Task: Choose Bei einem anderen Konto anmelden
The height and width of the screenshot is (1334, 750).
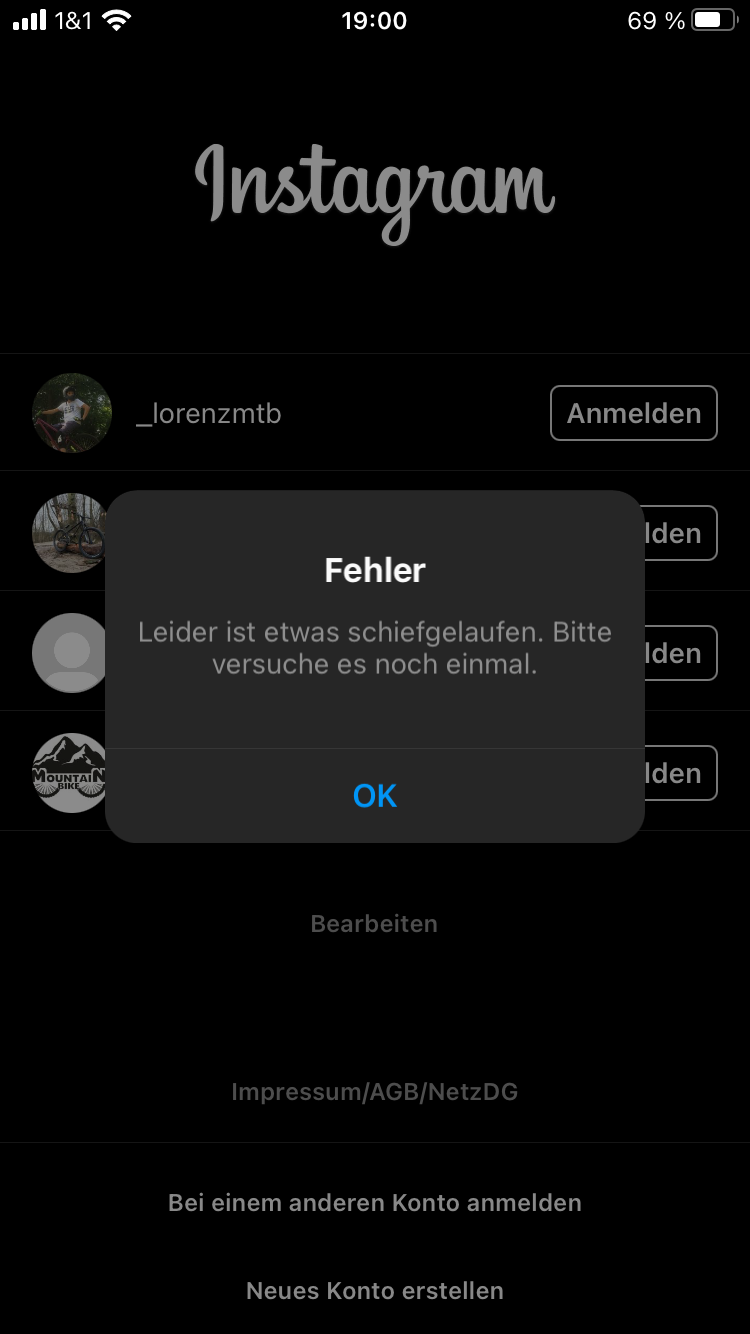Action: coord(374,1203)
